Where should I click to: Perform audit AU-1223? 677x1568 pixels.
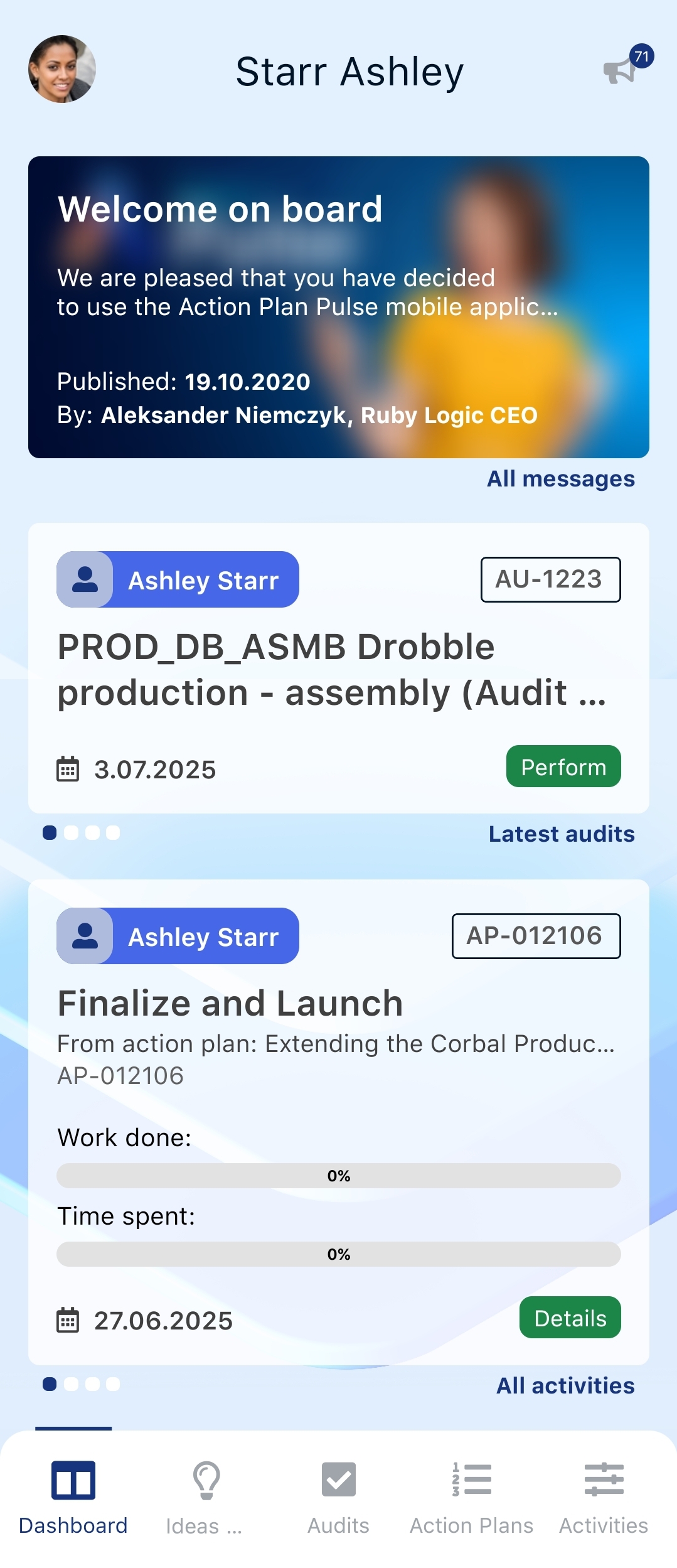pyautogui.click(x=563, y=766)
